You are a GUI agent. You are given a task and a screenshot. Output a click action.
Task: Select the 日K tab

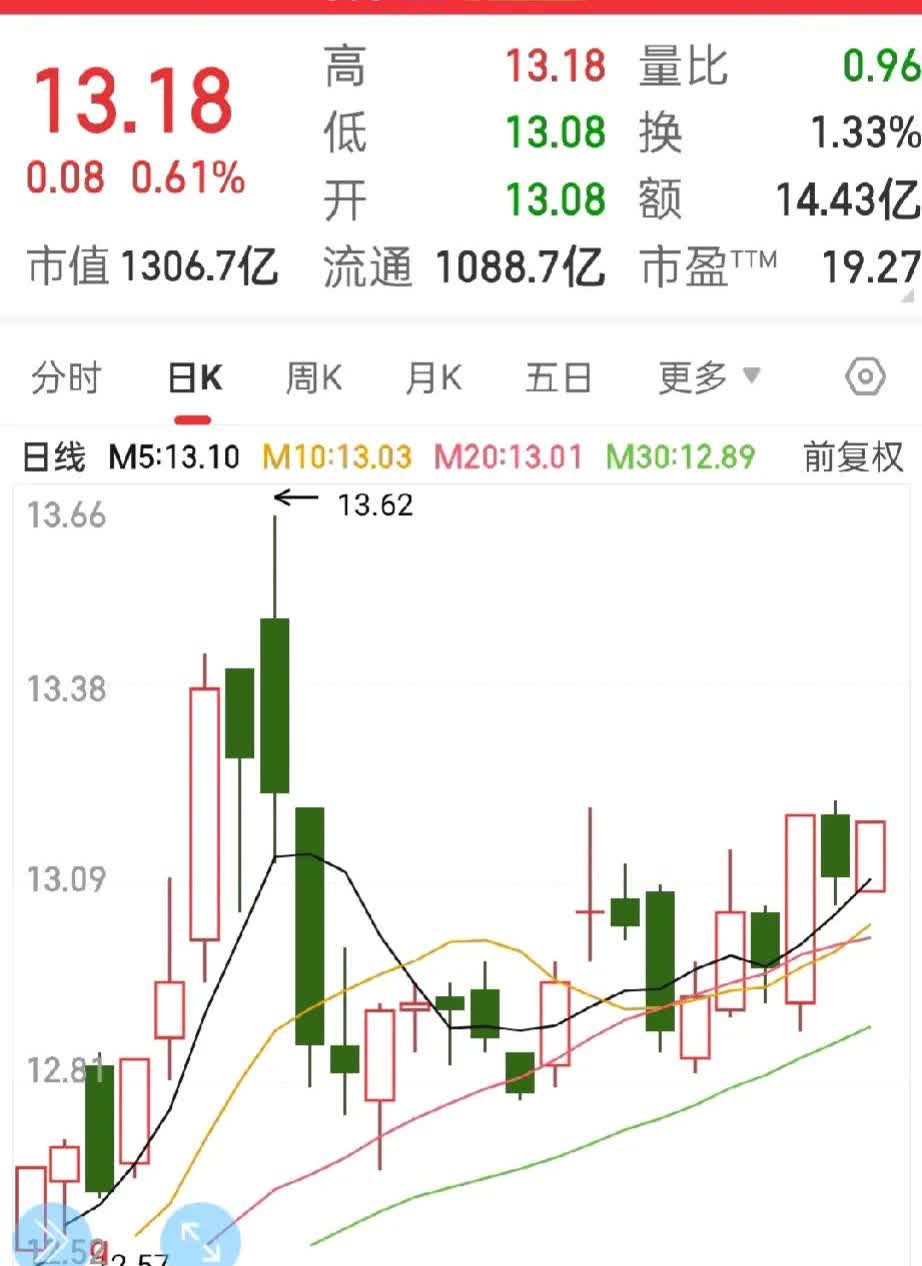point(194,379)
